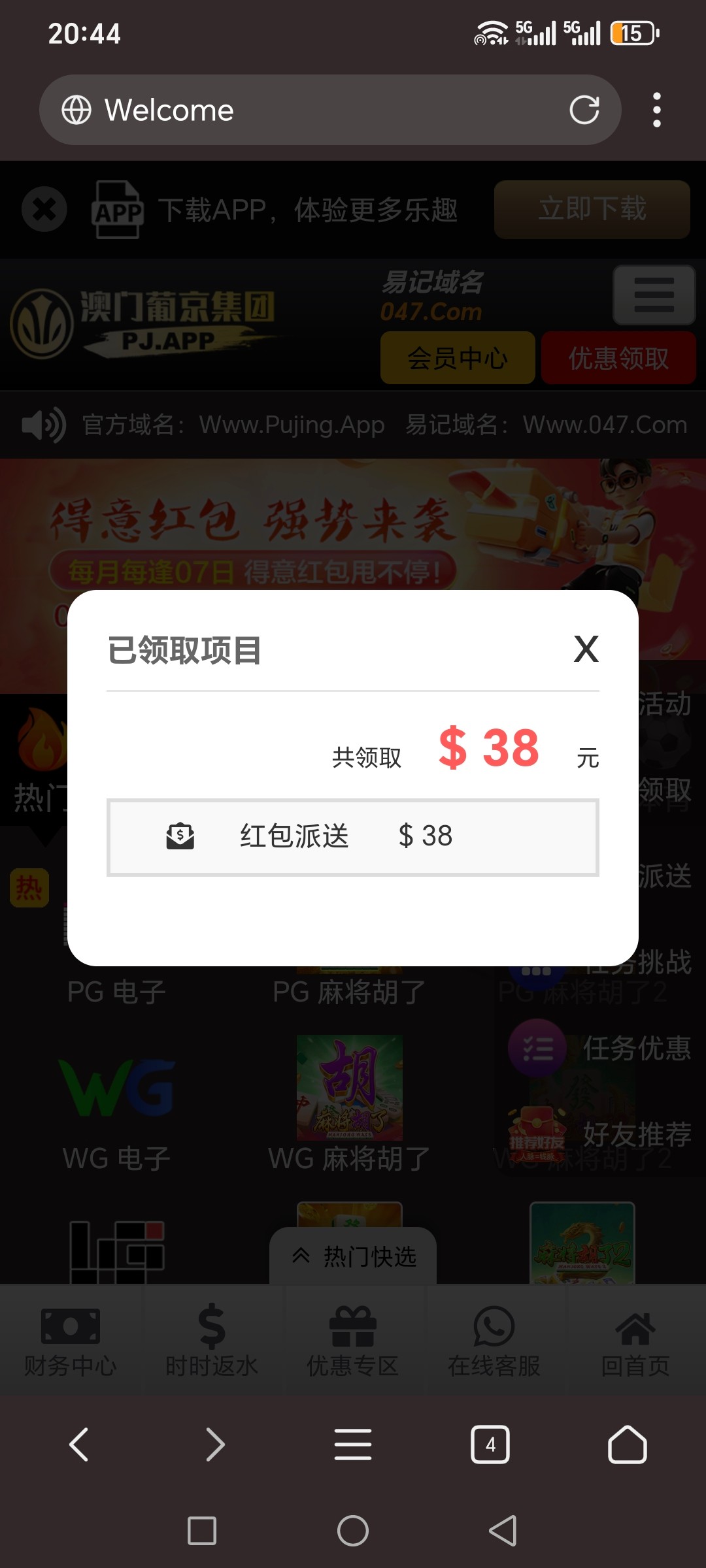Open the browser menu
The height and width of the screenshot is (1568, 706).
353,1444
